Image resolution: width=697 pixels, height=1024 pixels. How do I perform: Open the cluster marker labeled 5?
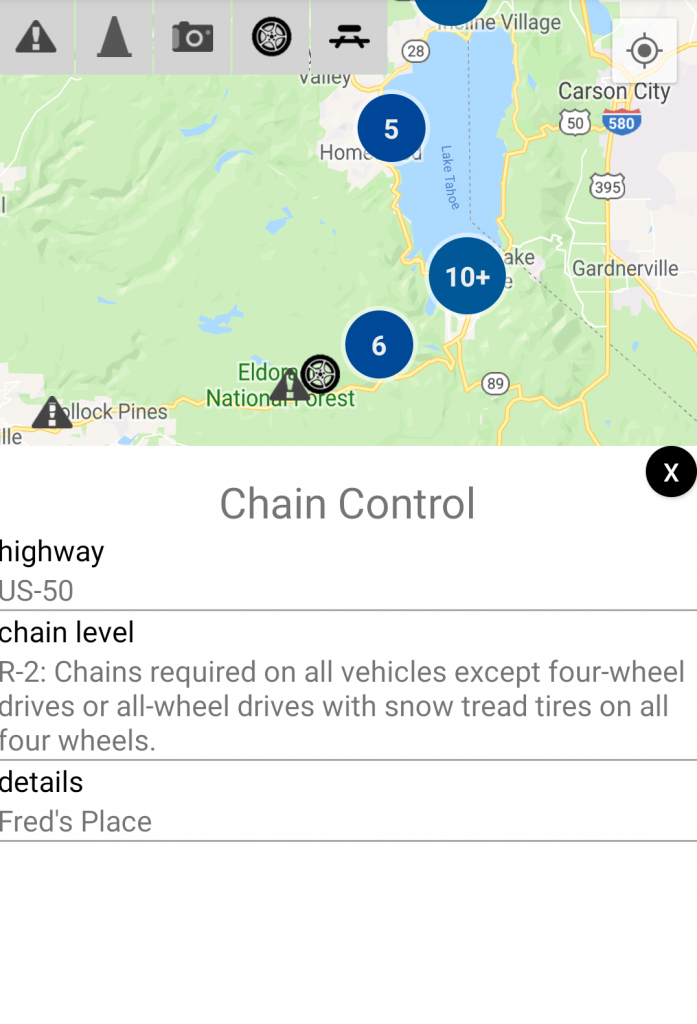click(x=391, y=129)
